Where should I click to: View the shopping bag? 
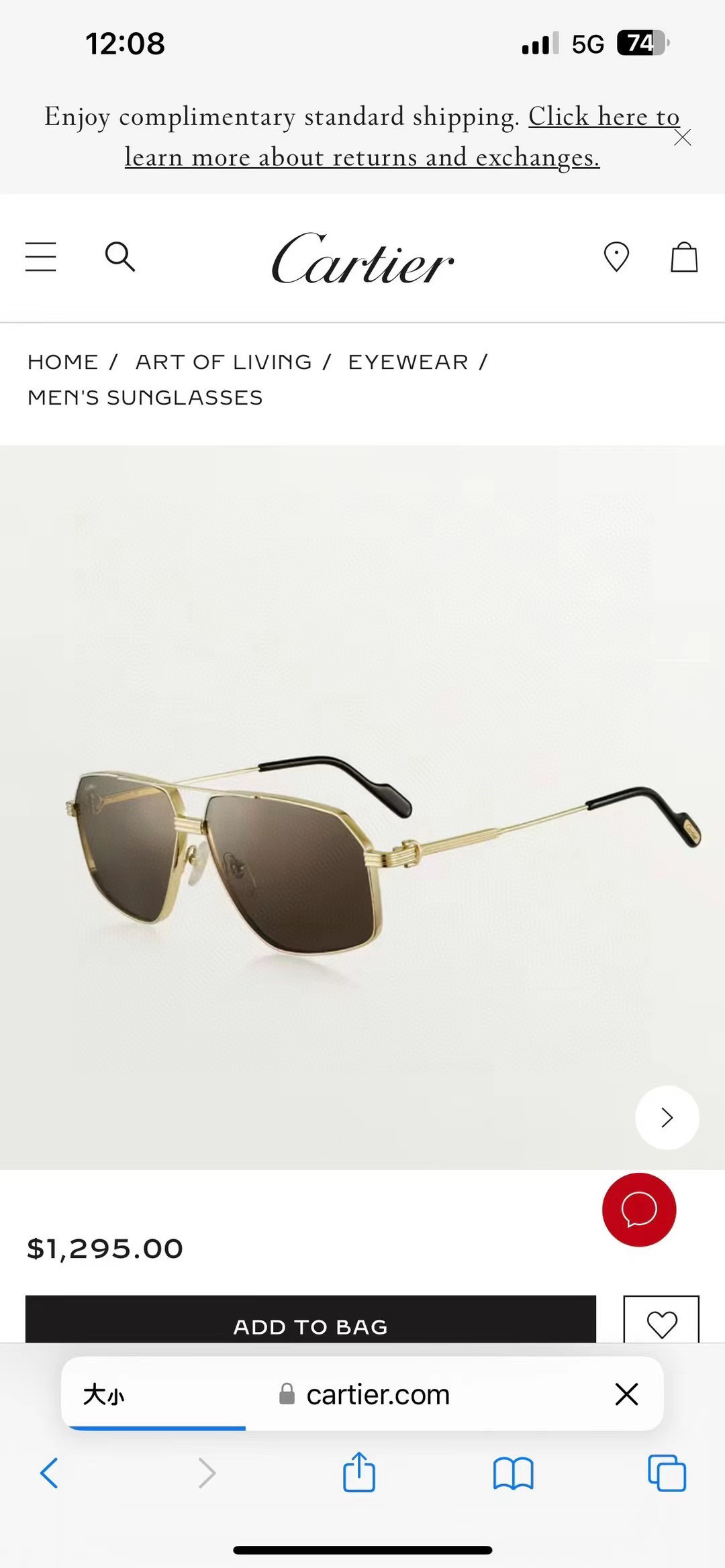[684, 257]
